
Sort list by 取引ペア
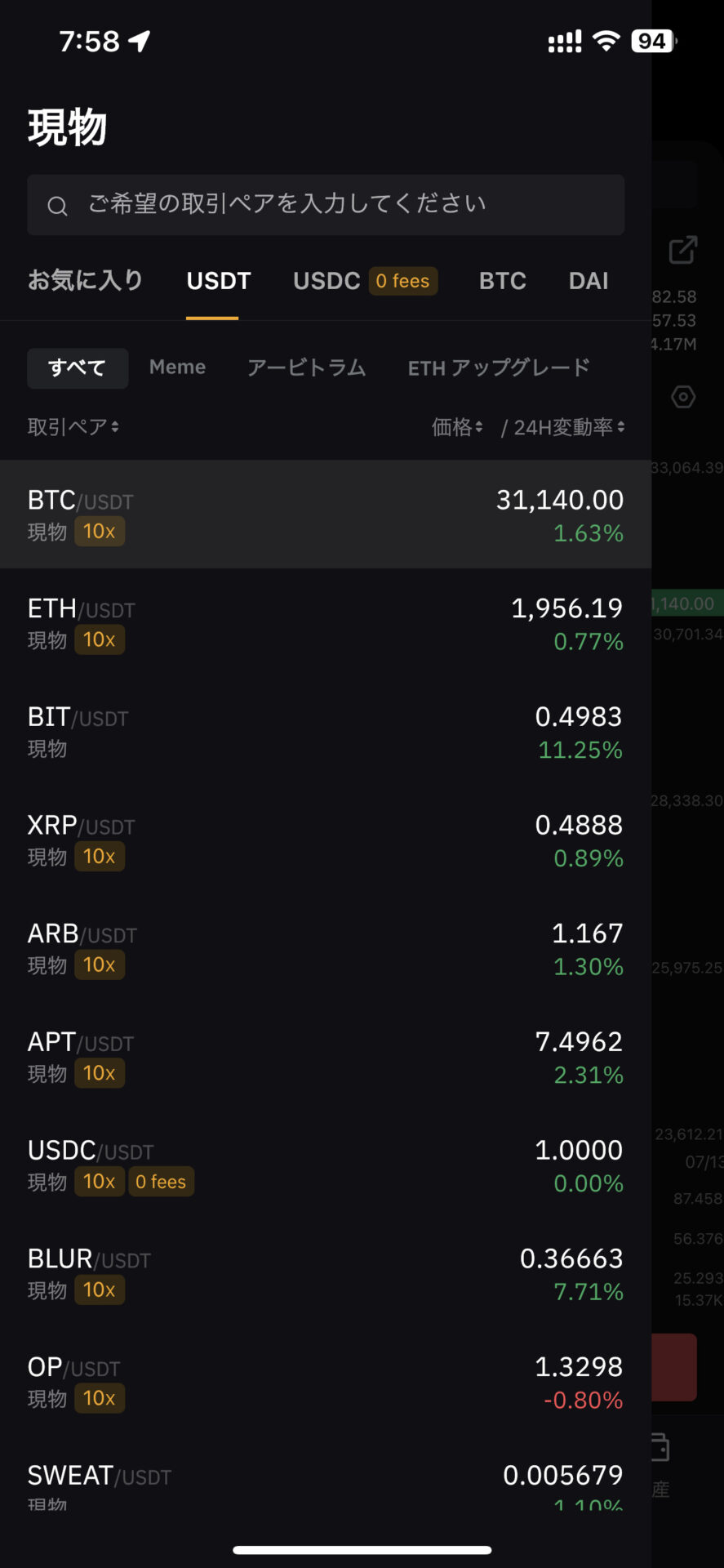(73, 427)
